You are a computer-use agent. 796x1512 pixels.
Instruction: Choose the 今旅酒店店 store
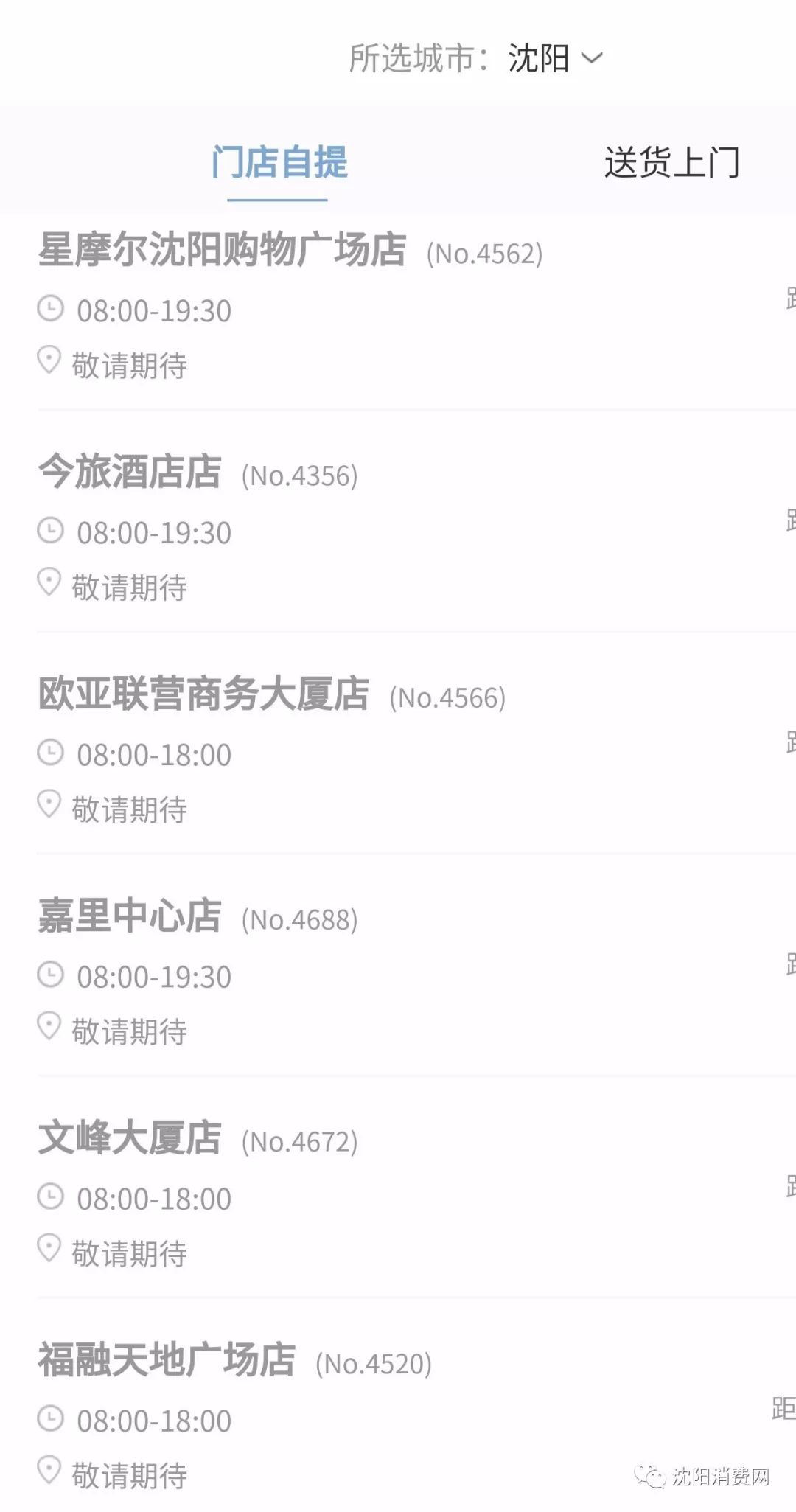click(130, 472)
